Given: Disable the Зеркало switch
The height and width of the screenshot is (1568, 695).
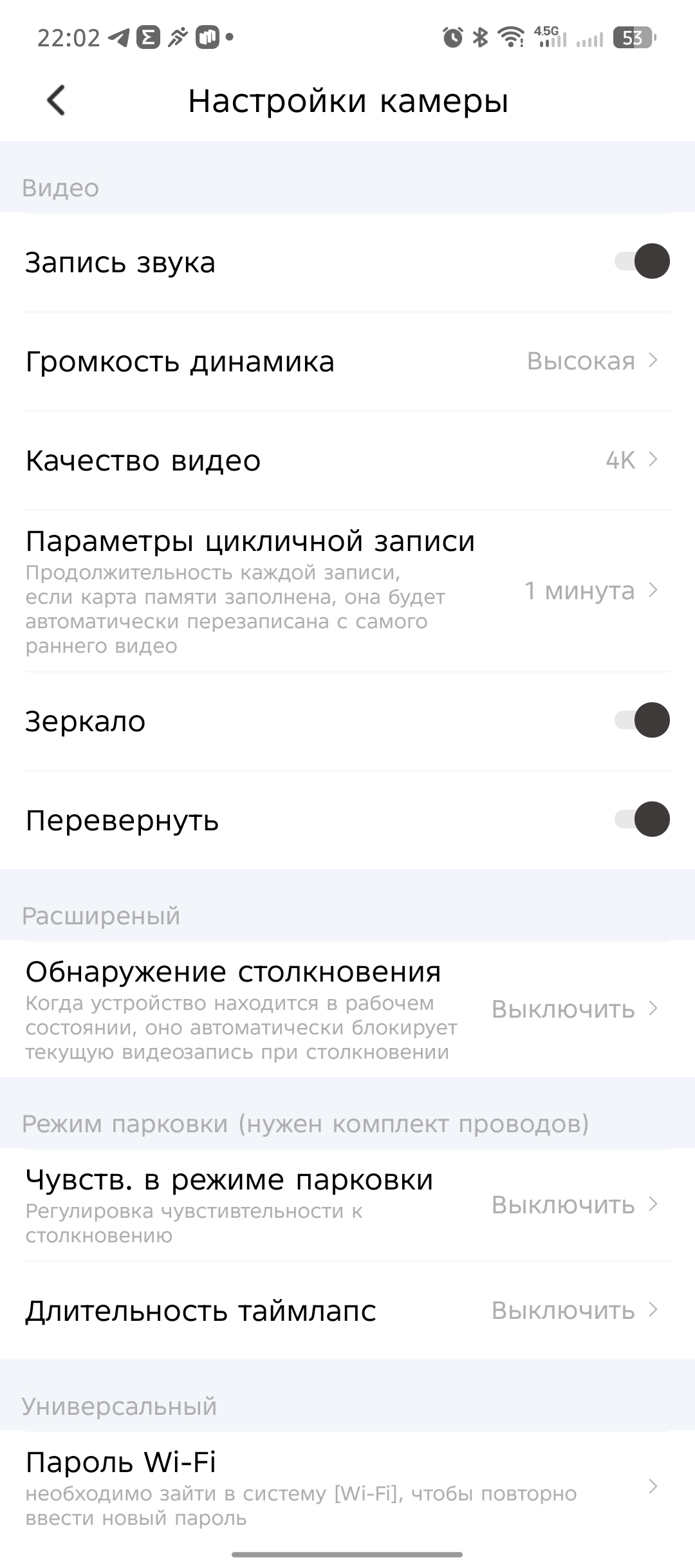Looking at the screenshot, I should click(642, 720).
